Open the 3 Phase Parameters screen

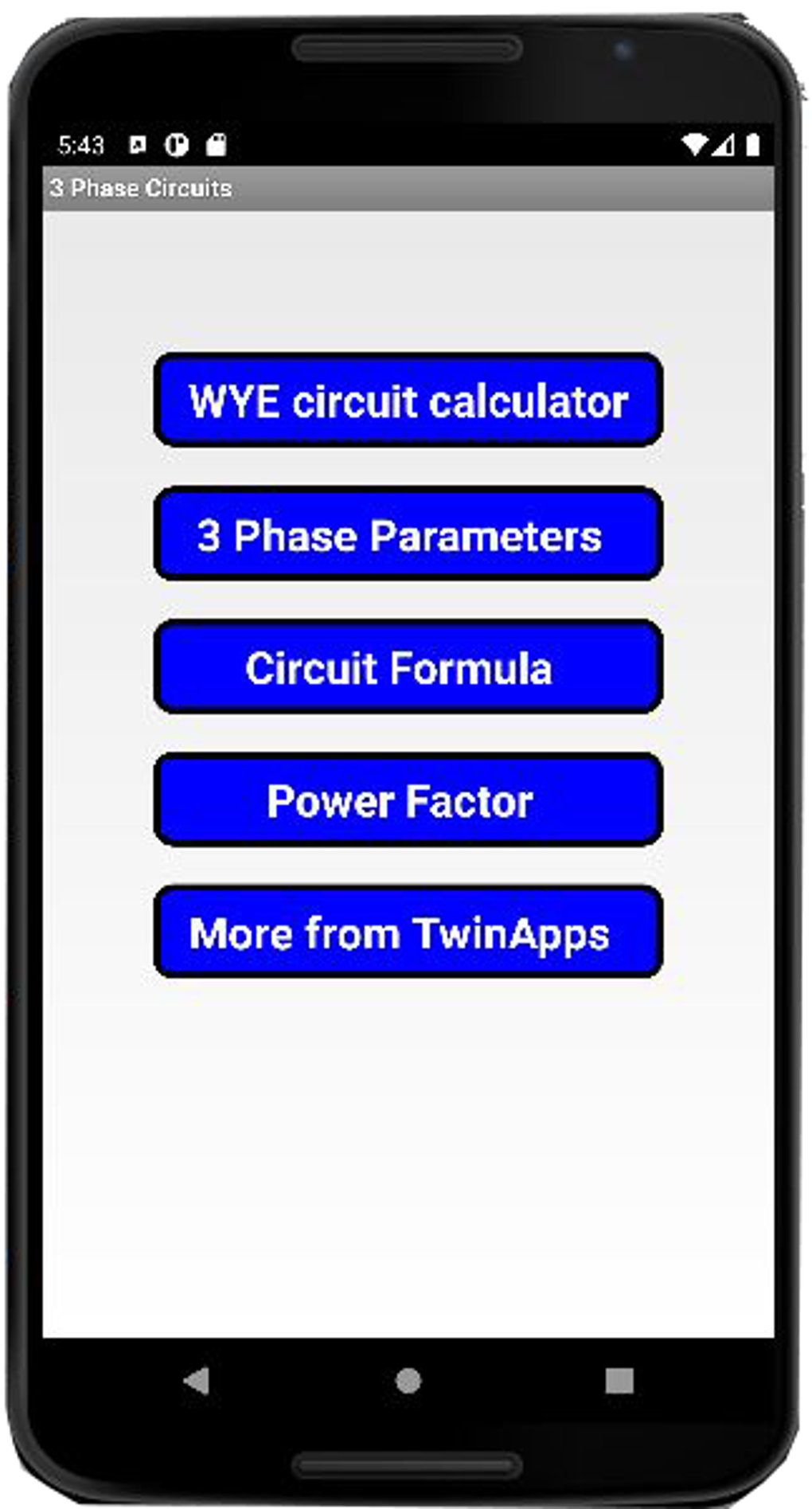click(407, 535)
